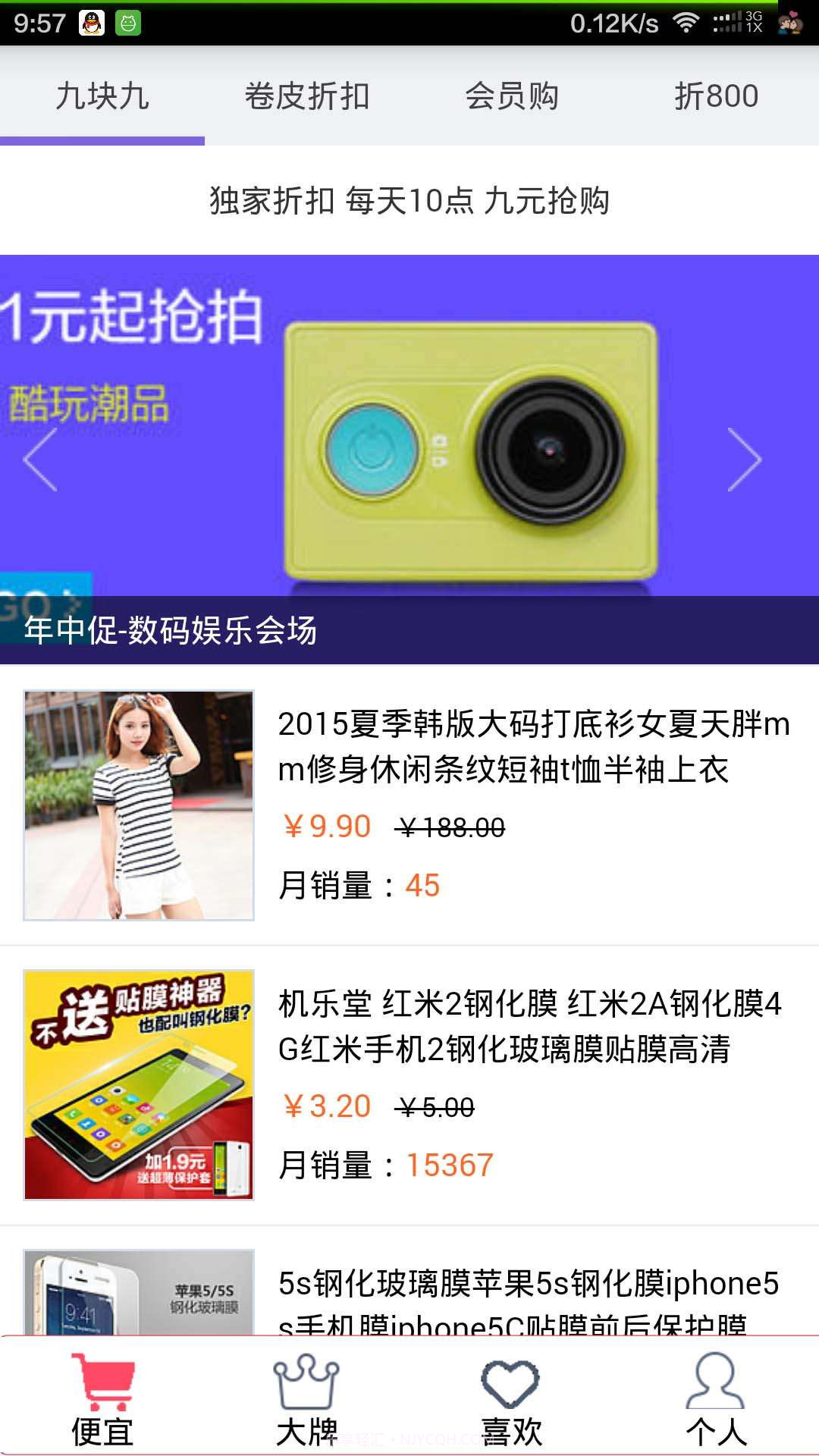Select the currently active 九块九 tab
The image size is (819, 1456).
102,96
